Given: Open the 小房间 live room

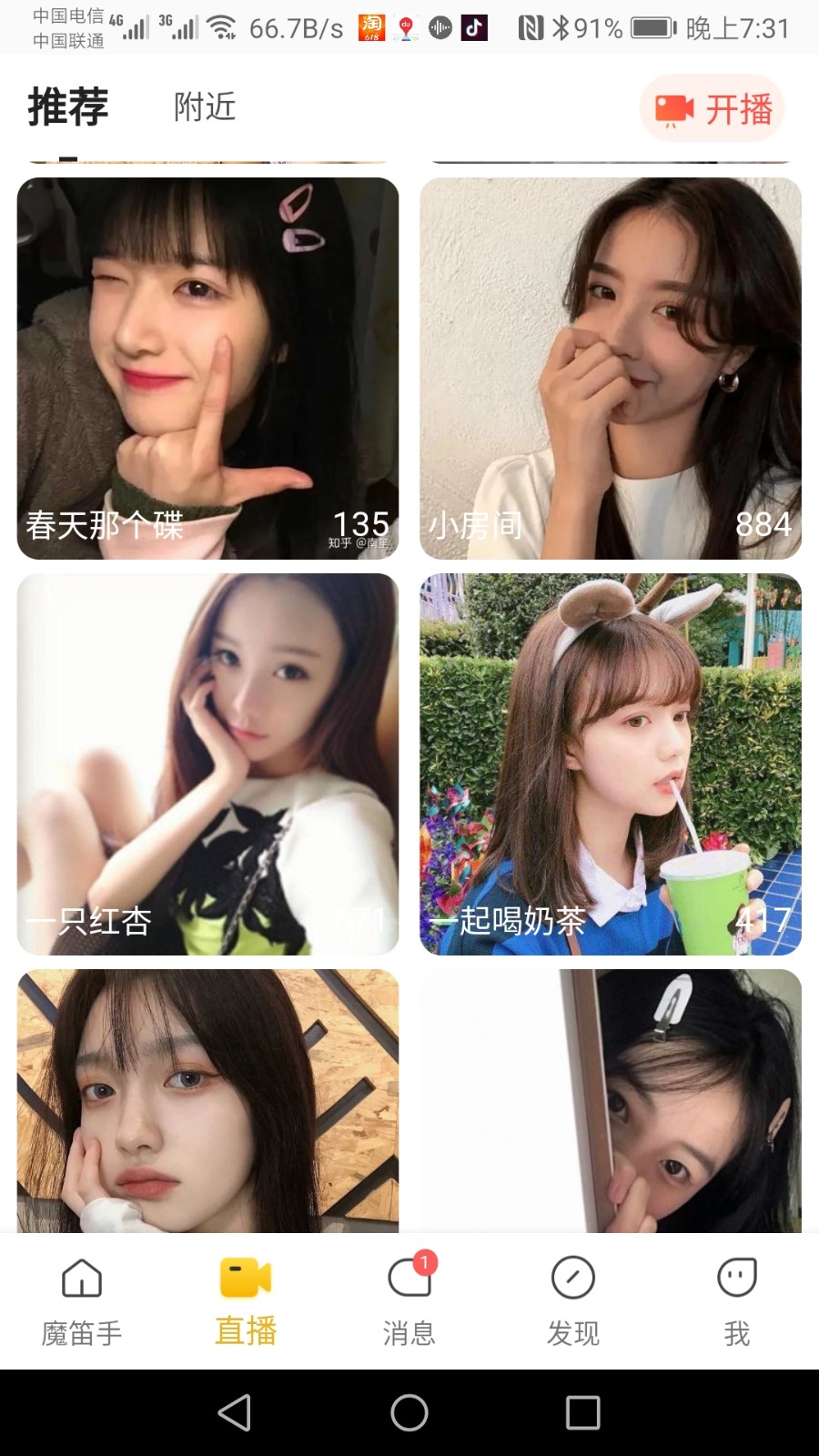Looking at the screenshot, I should 611,369.
